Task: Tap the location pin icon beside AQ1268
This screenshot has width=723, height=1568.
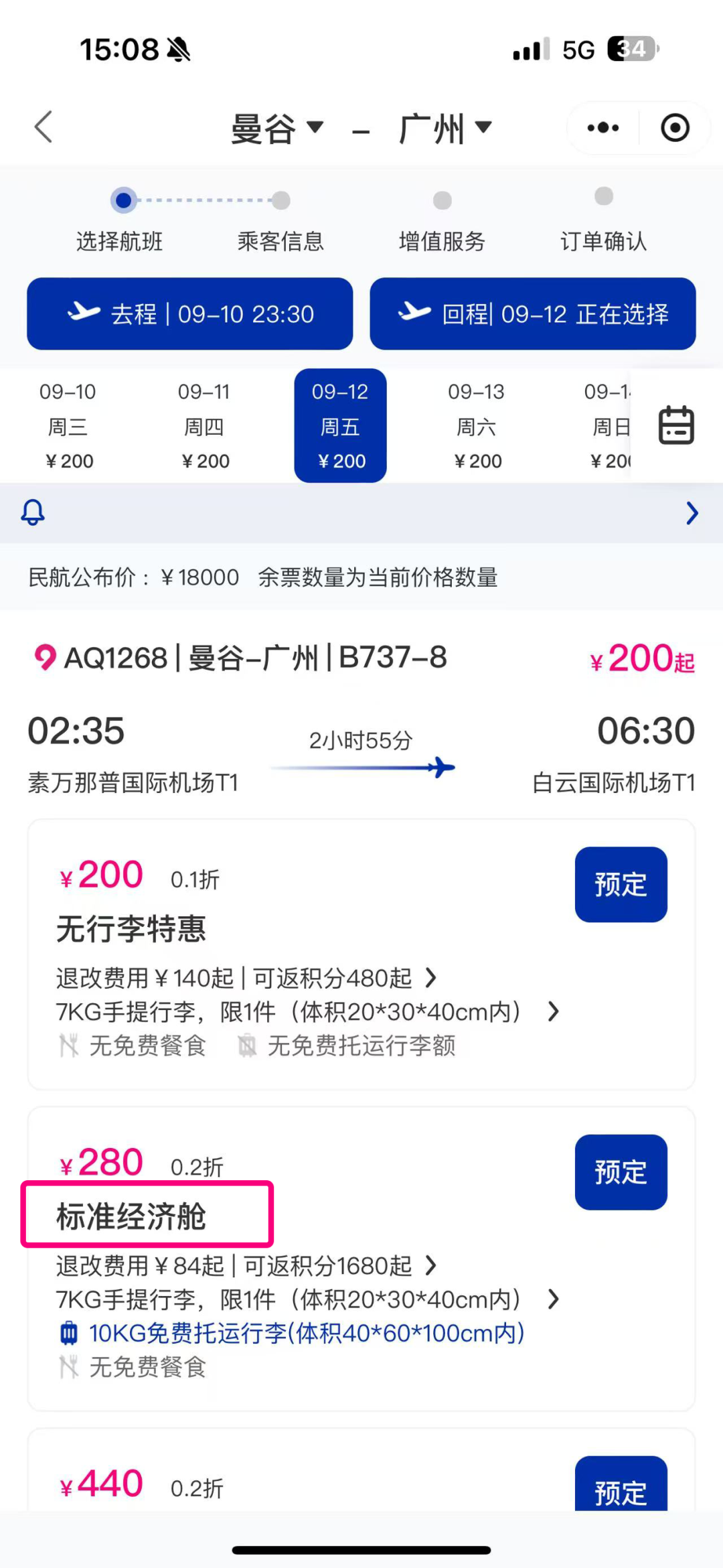Action: tap(43, 658)
